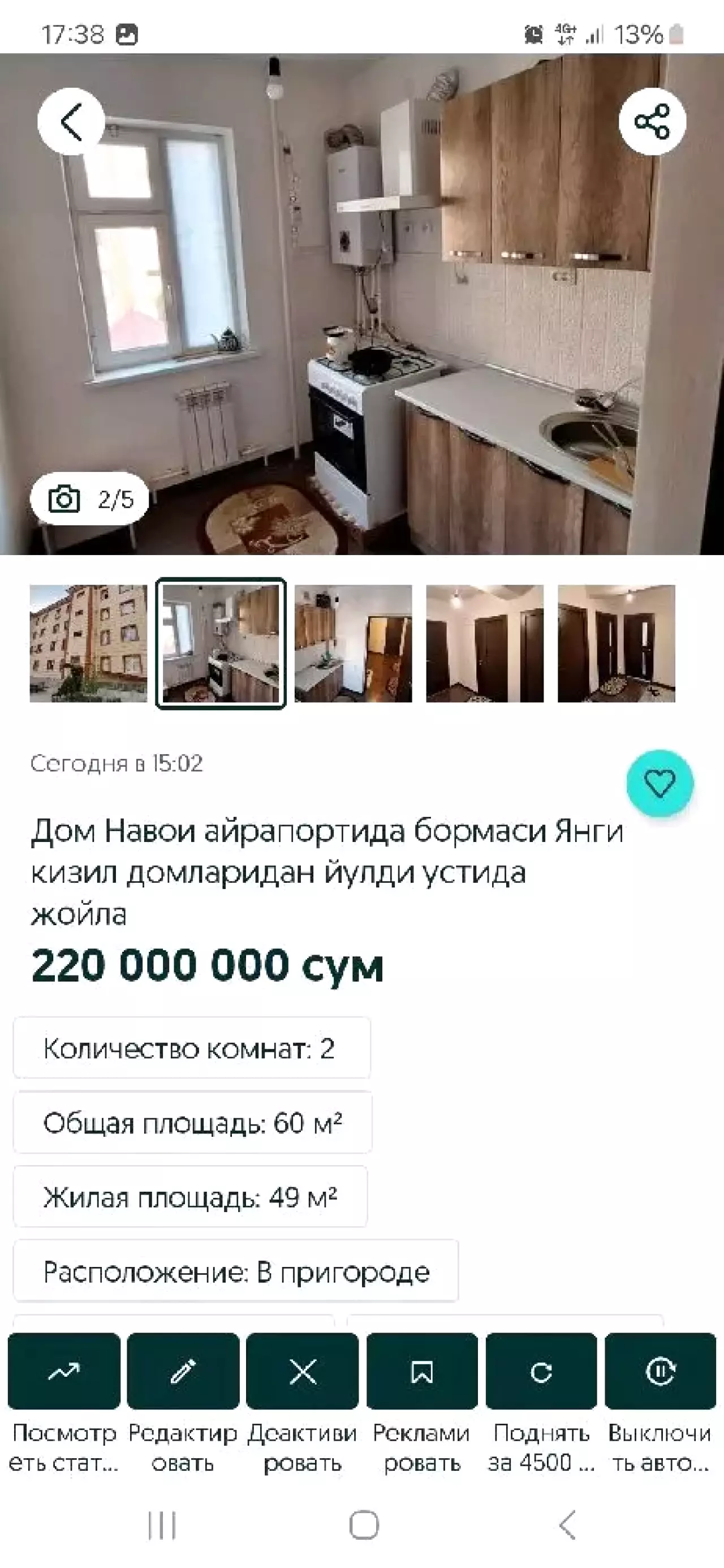Add the listing to favorites
724x1568 pixels.
660,783
